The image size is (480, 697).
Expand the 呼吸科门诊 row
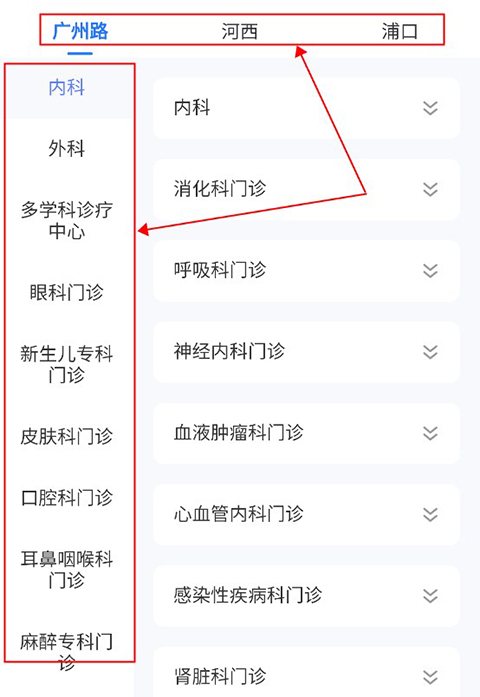[x=306, y=271]
